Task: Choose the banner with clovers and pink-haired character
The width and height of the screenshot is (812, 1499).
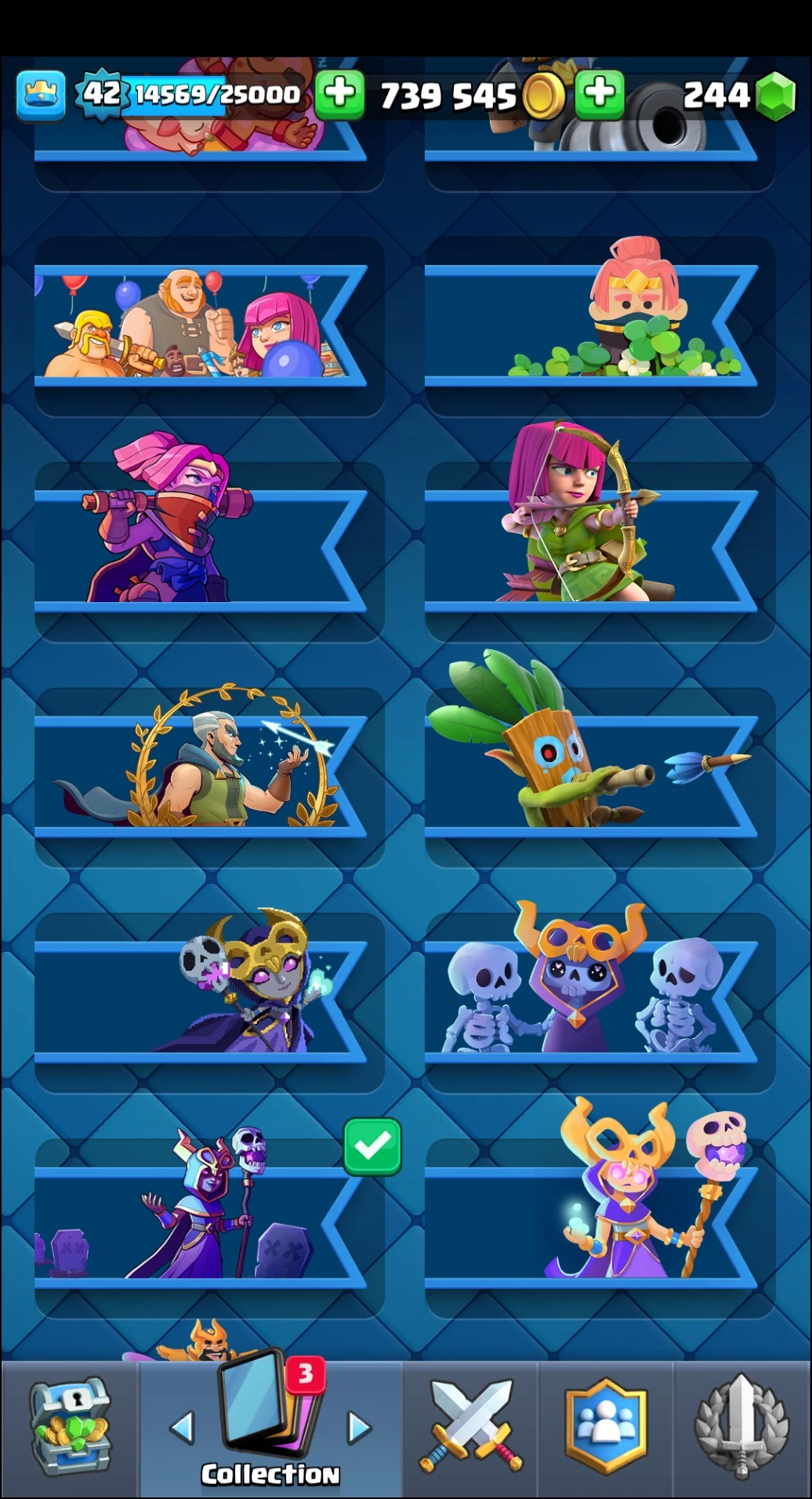Action: tap(591, 325)
